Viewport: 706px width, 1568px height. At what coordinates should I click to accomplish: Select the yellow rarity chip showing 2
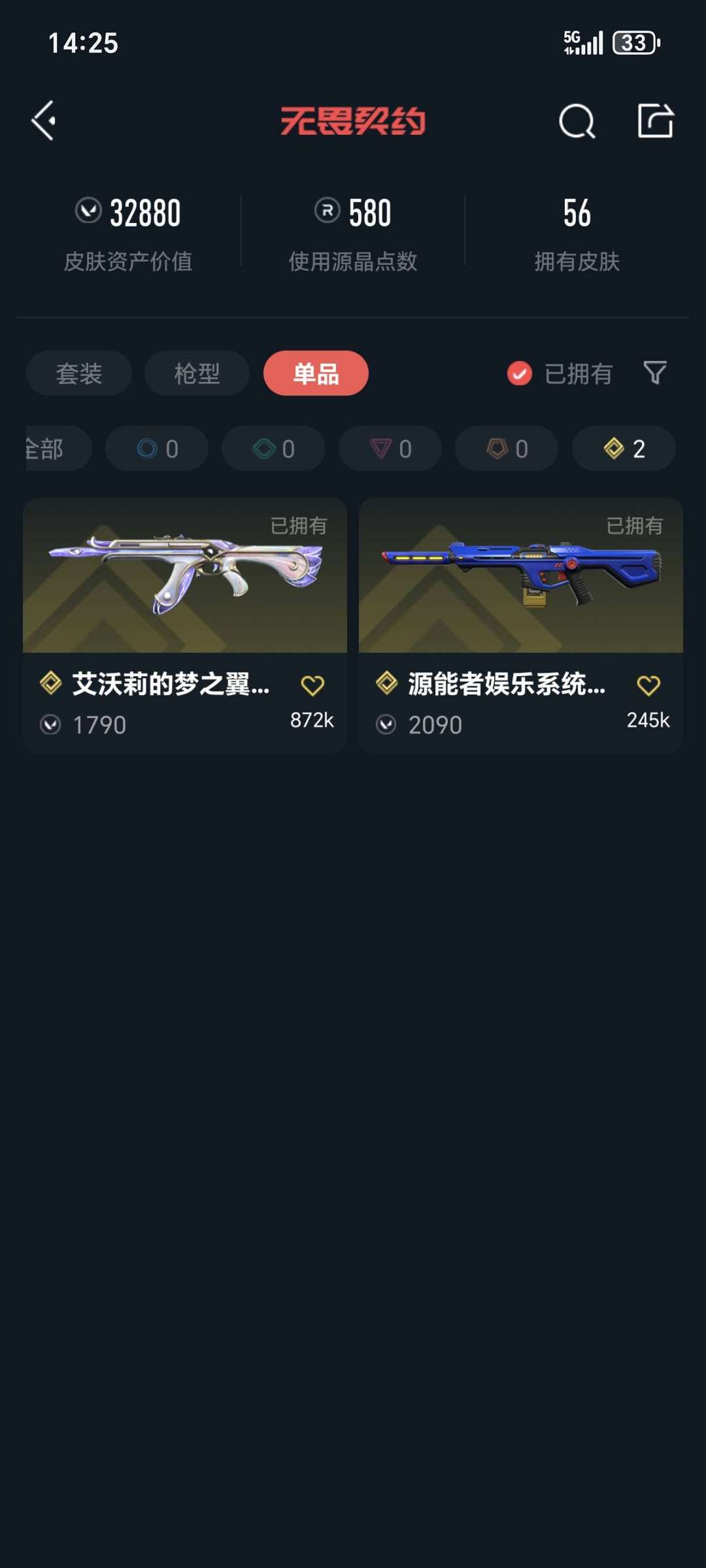point(624,449)
